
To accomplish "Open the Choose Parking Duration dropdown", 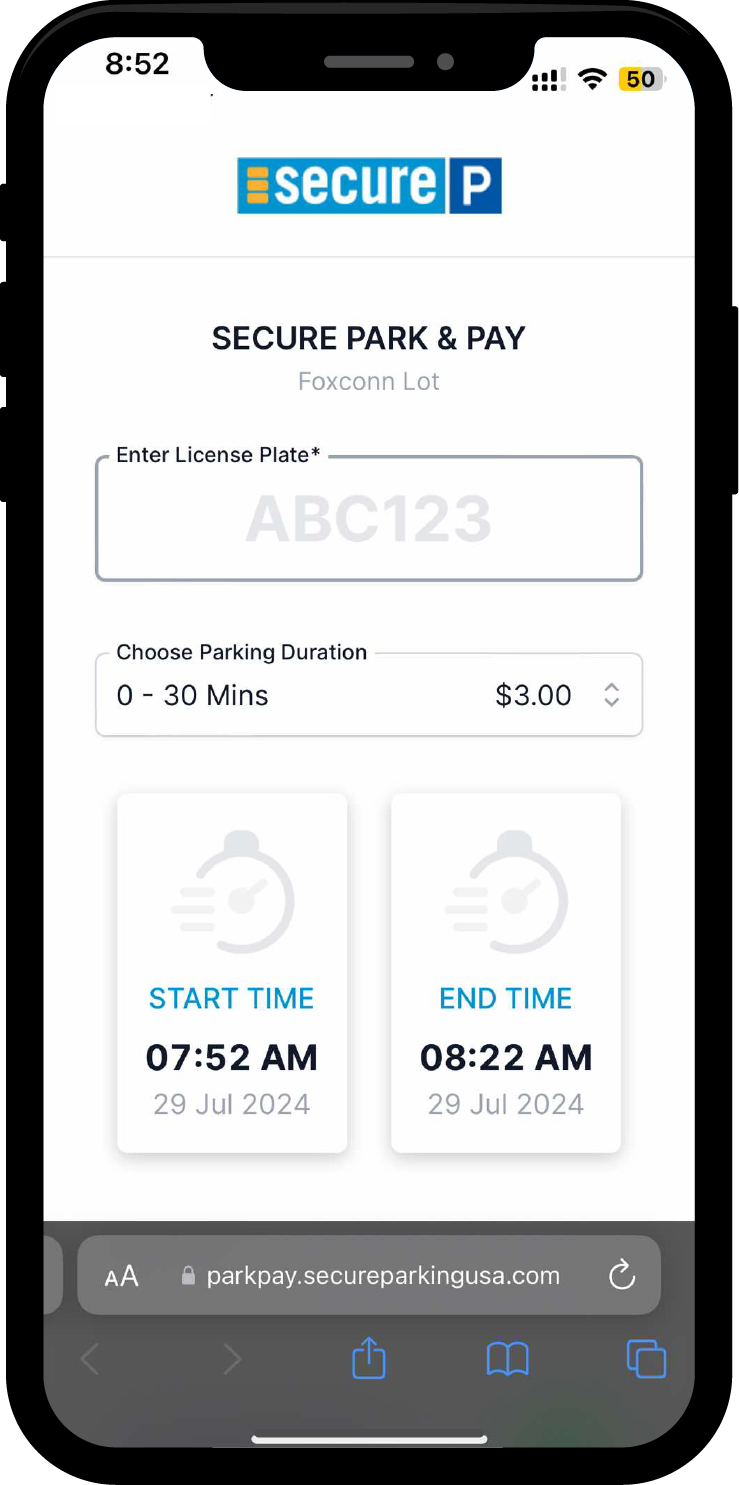I will [x=368, y=696].
